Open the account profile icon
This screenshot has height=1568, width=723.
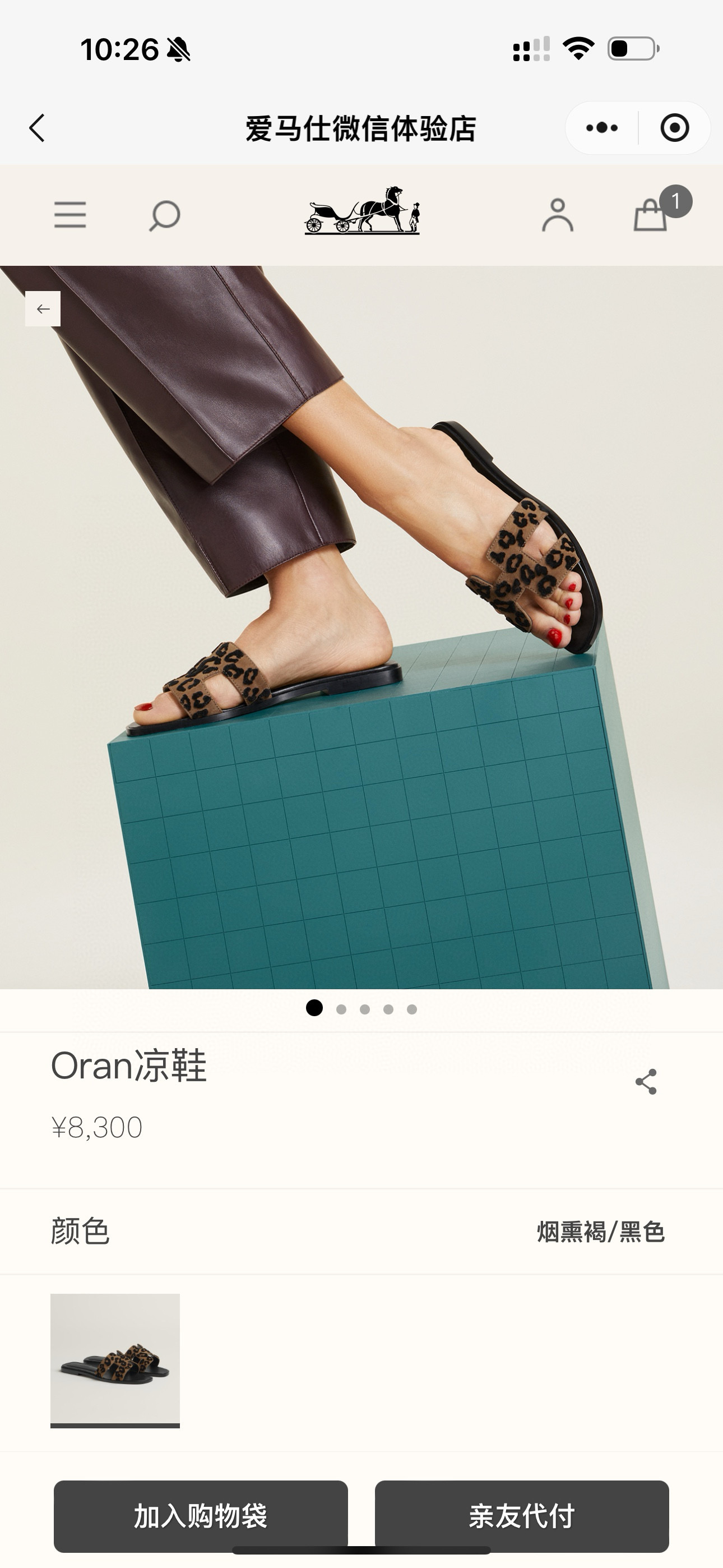click(x=558, y=215)
